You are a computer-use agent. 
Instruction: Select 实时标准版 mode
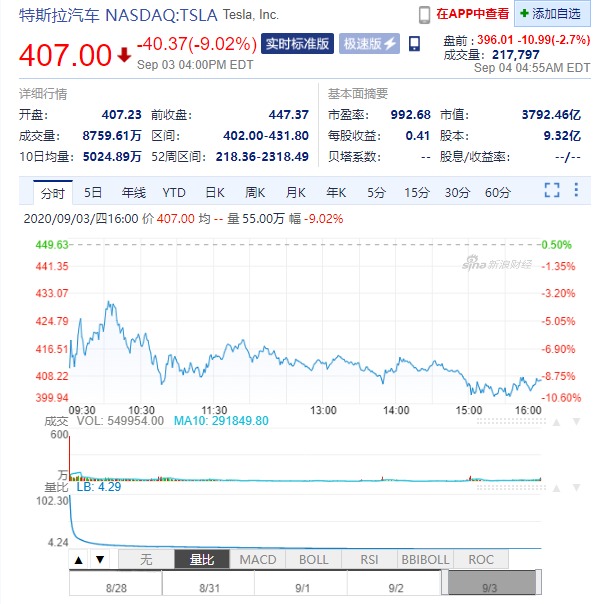[298, 44]
